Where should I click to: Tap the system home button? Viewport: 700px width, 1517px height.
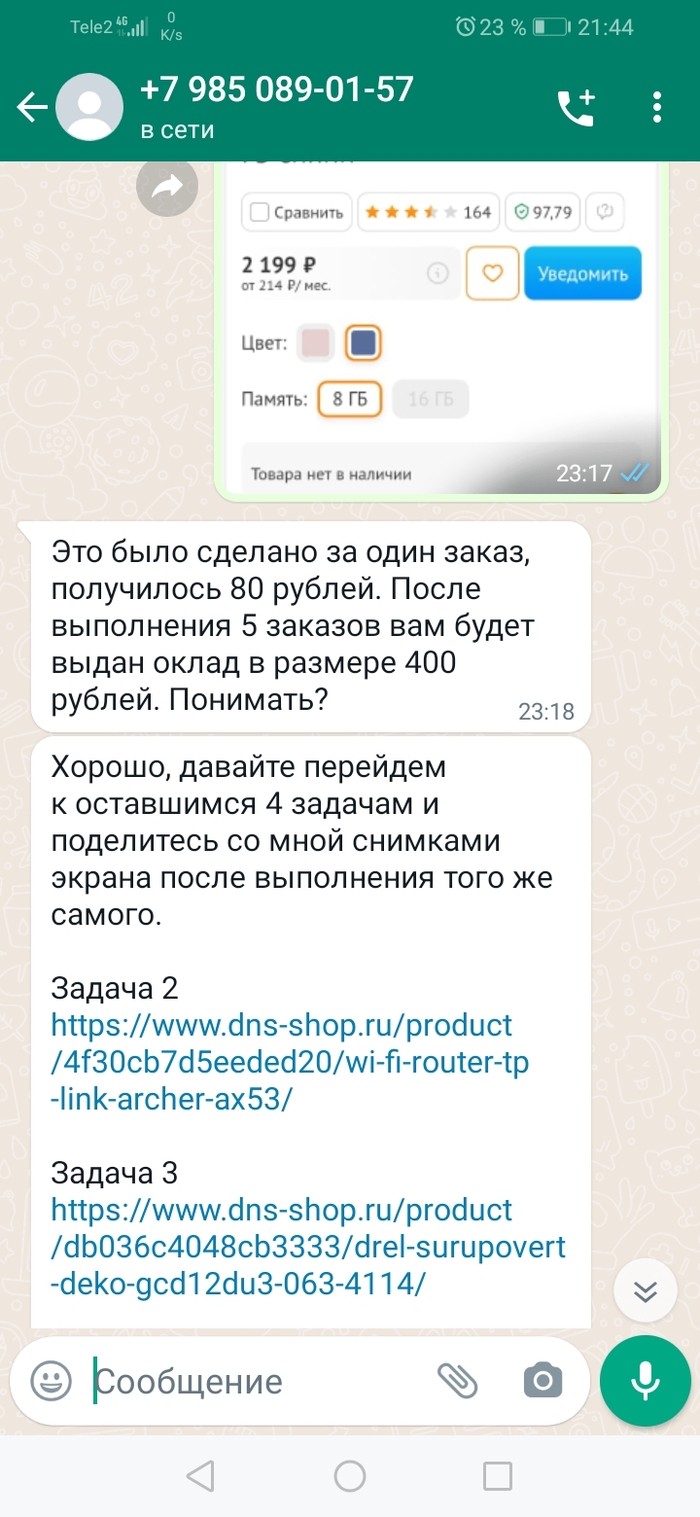point(350,1475)
